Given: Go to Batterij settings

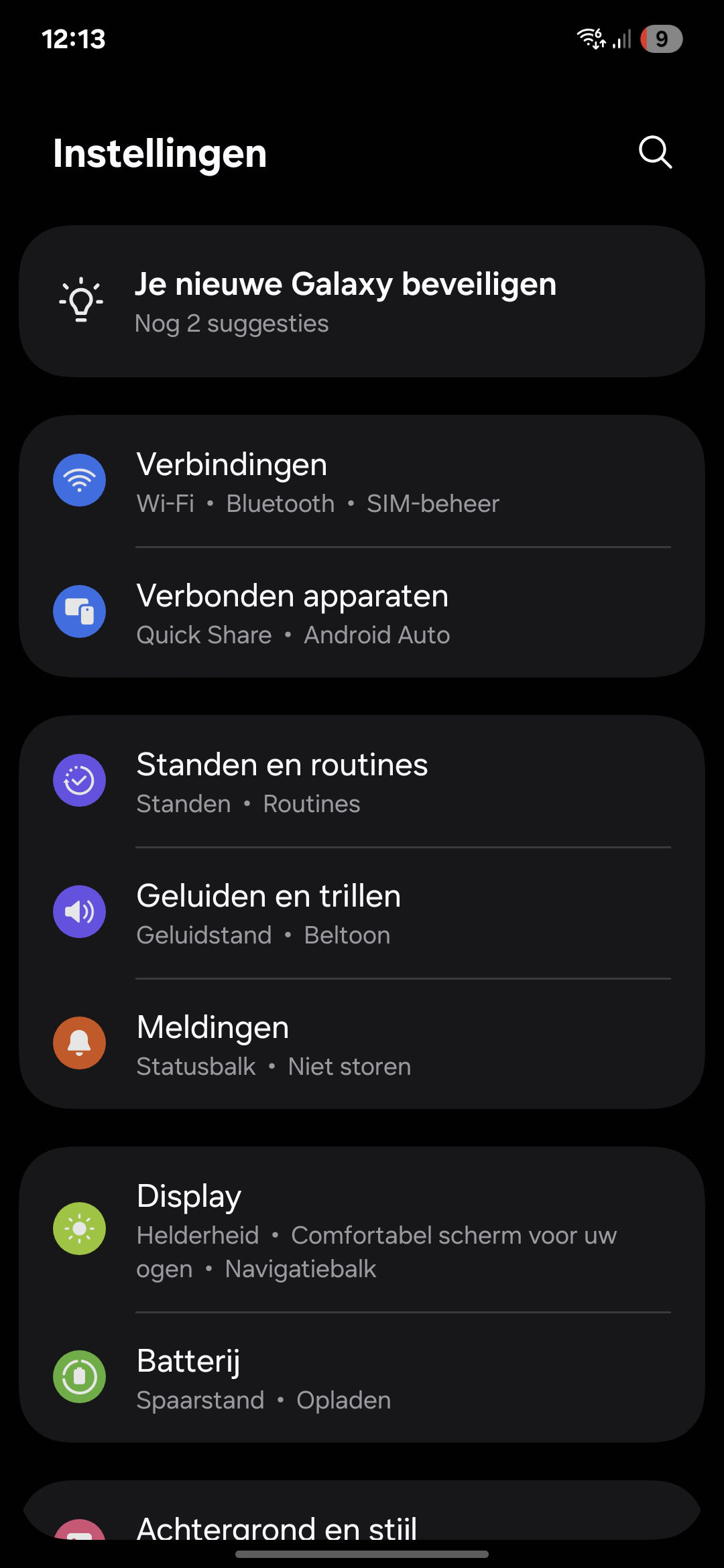Looking at the screenshot, I should (x=362, y=1378).
